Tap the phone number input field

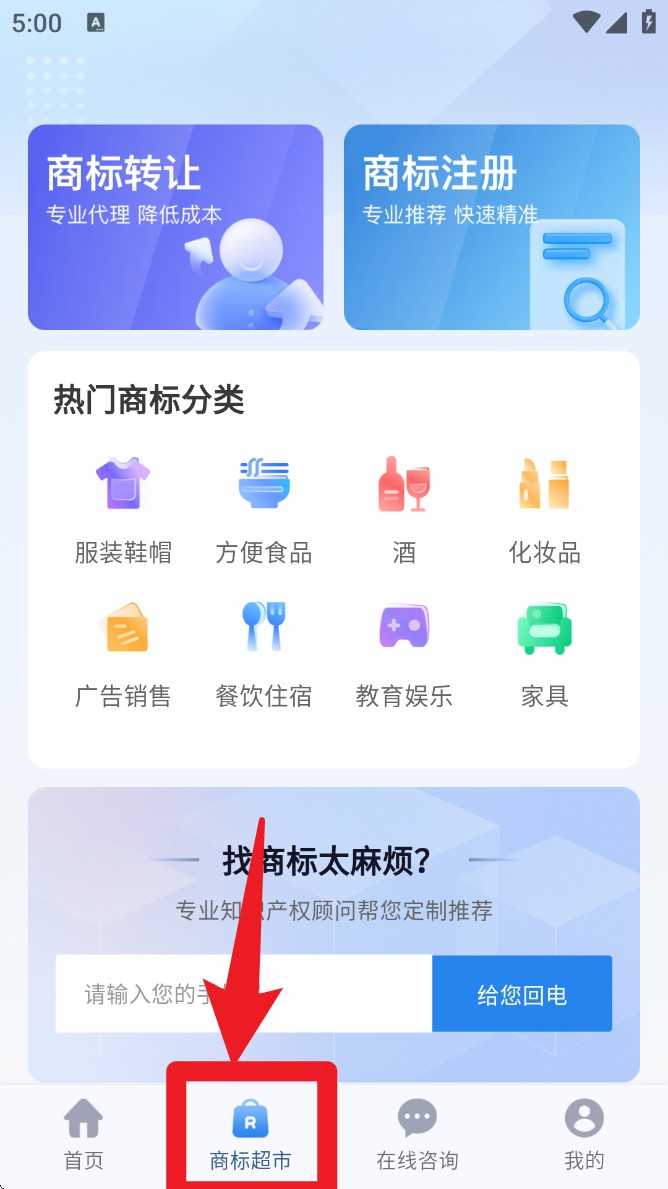click(x=243, y=994)
